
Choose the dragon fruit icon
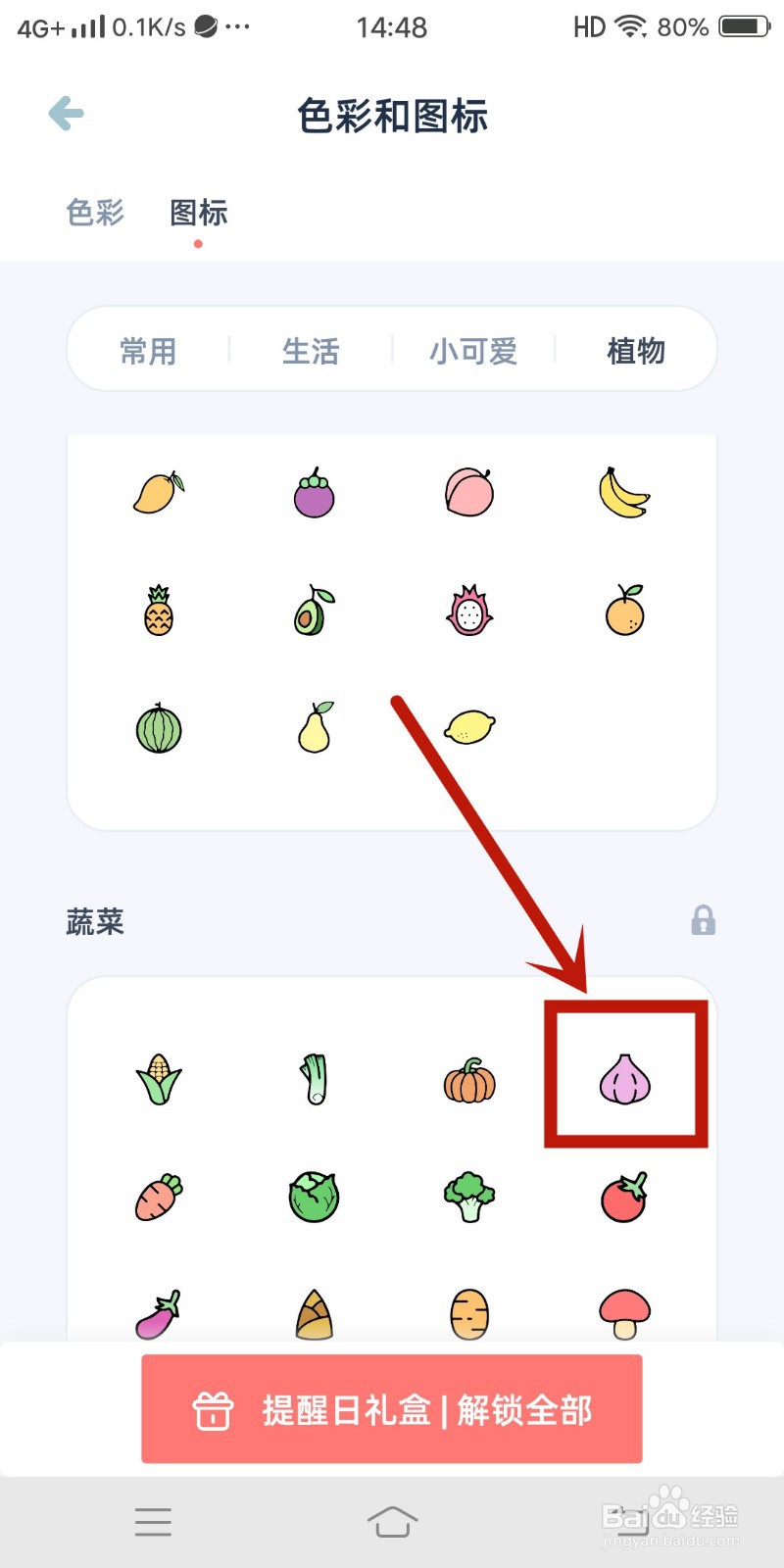pyautogui.click(x=468, y=610)
